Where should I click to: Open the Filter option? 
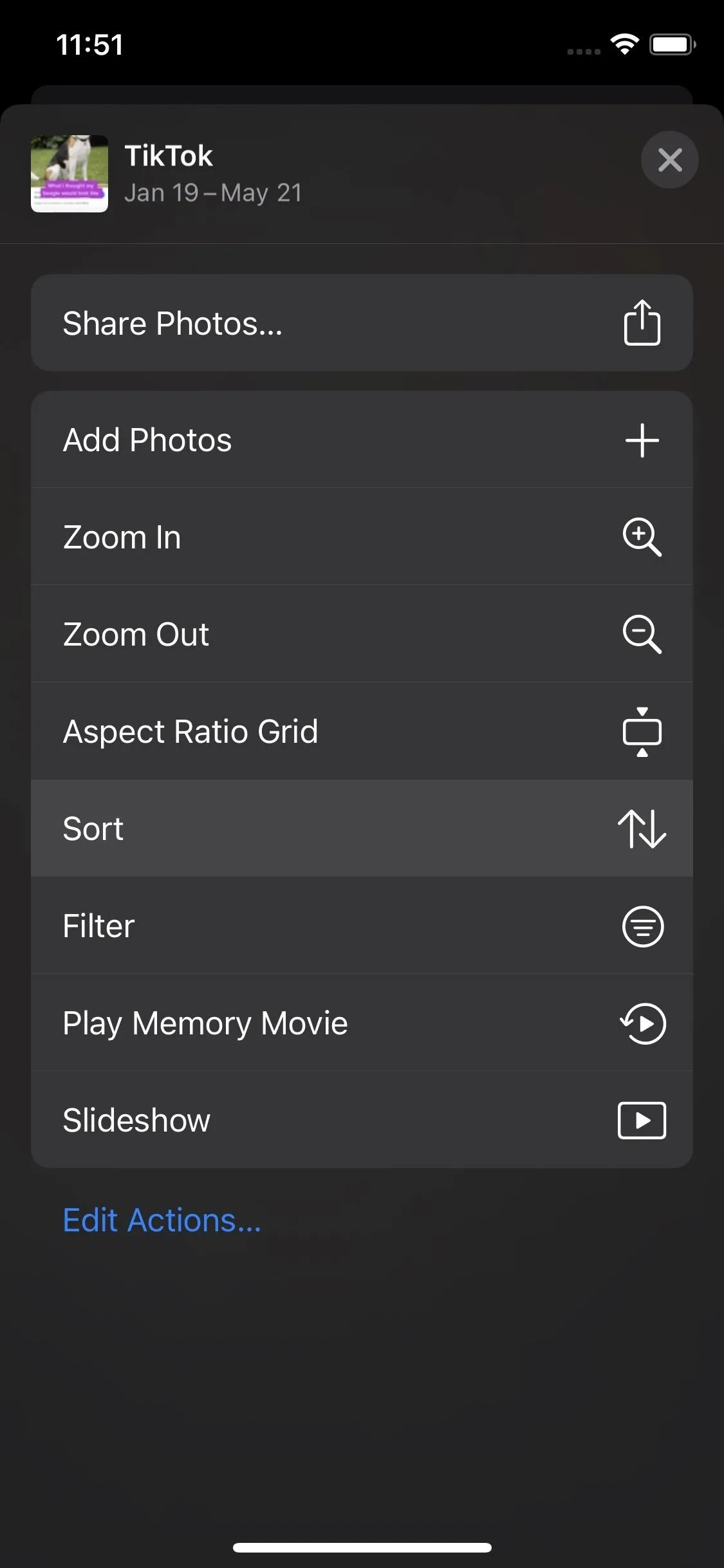[x=362, y=926]
